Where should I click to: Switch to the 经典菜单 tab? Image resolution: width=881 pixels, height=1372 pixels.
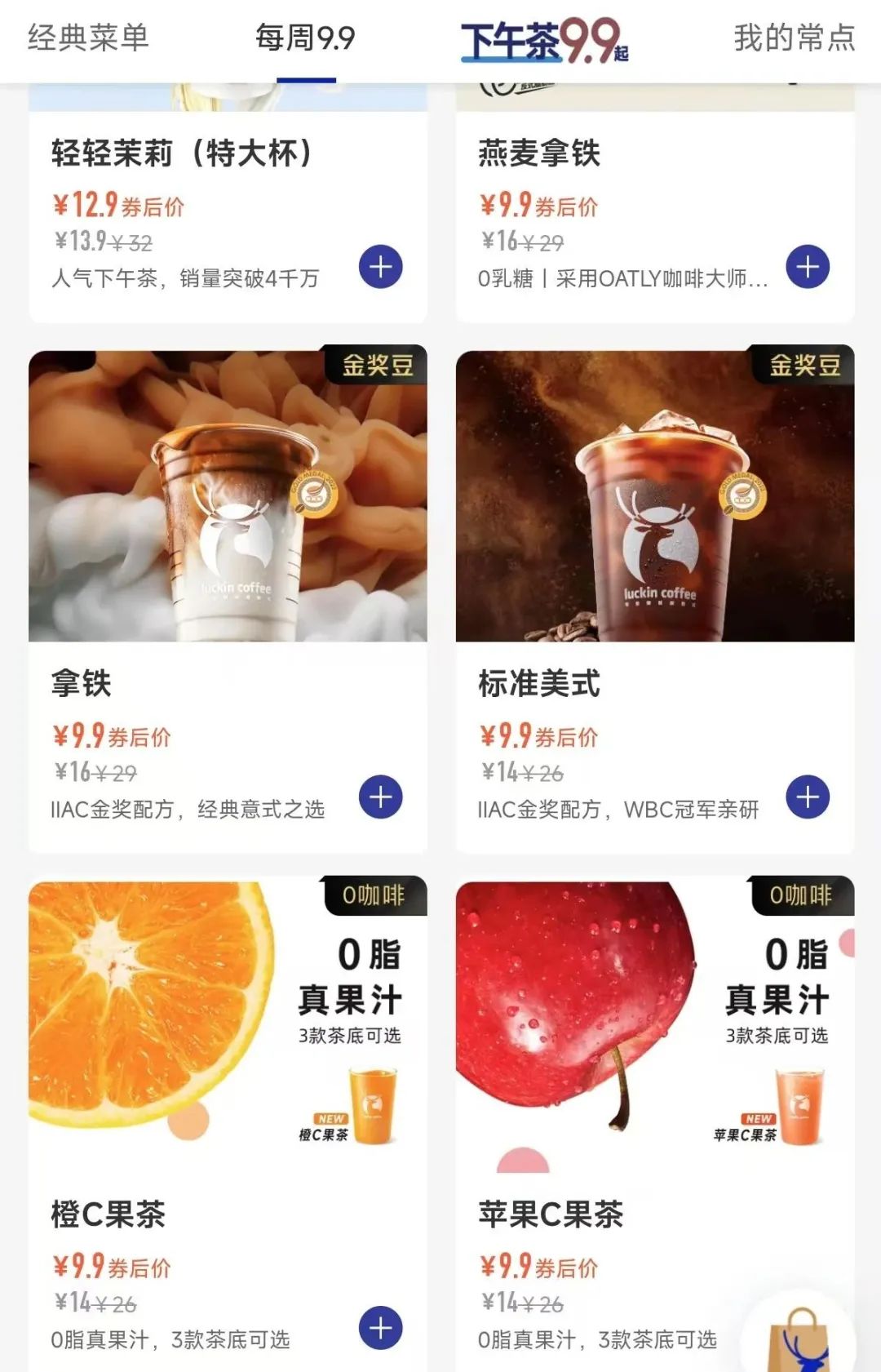tap(88, 38)
